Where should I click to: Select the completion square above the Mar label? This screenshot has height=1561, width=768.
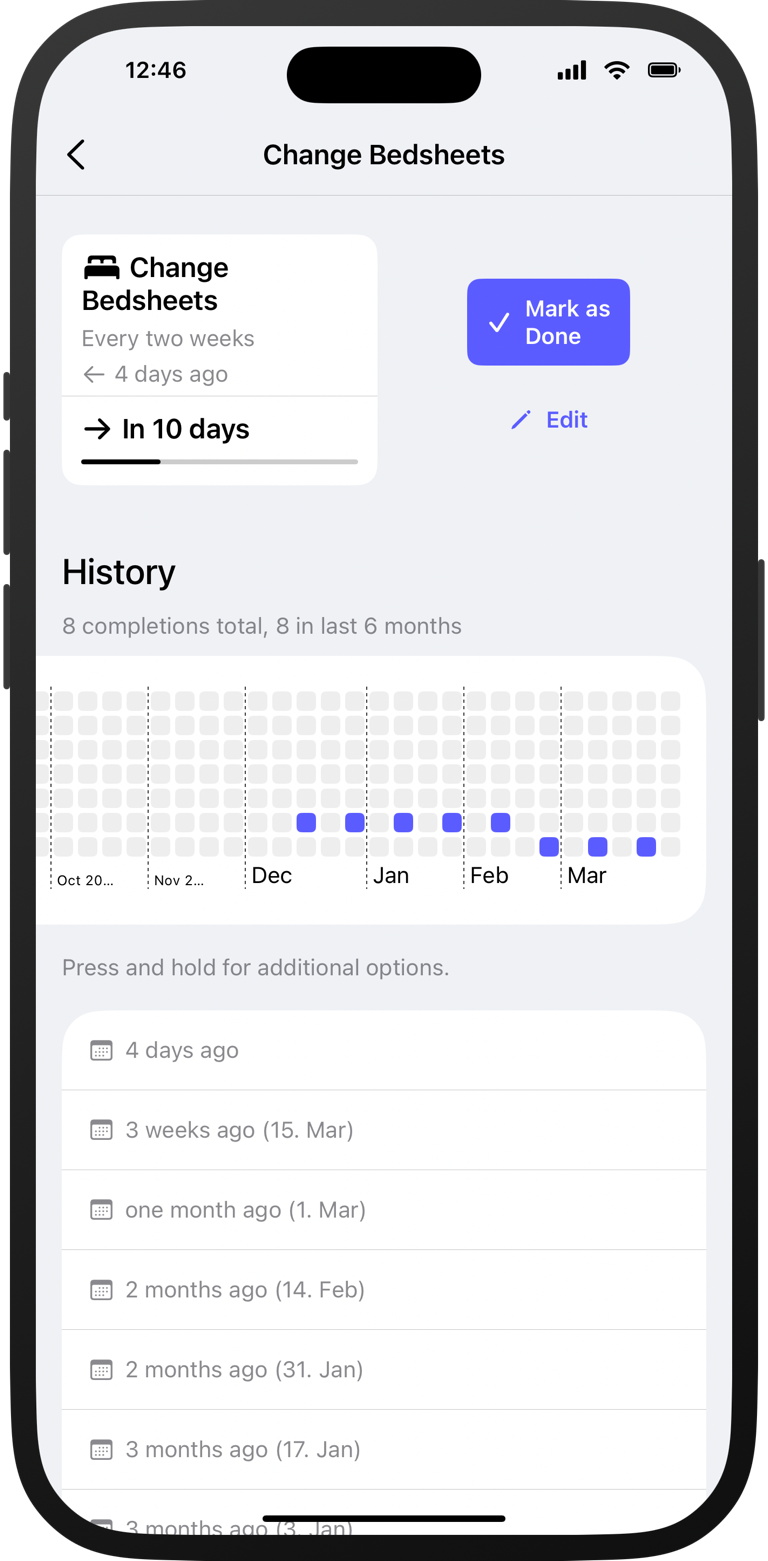click(598, 846)
